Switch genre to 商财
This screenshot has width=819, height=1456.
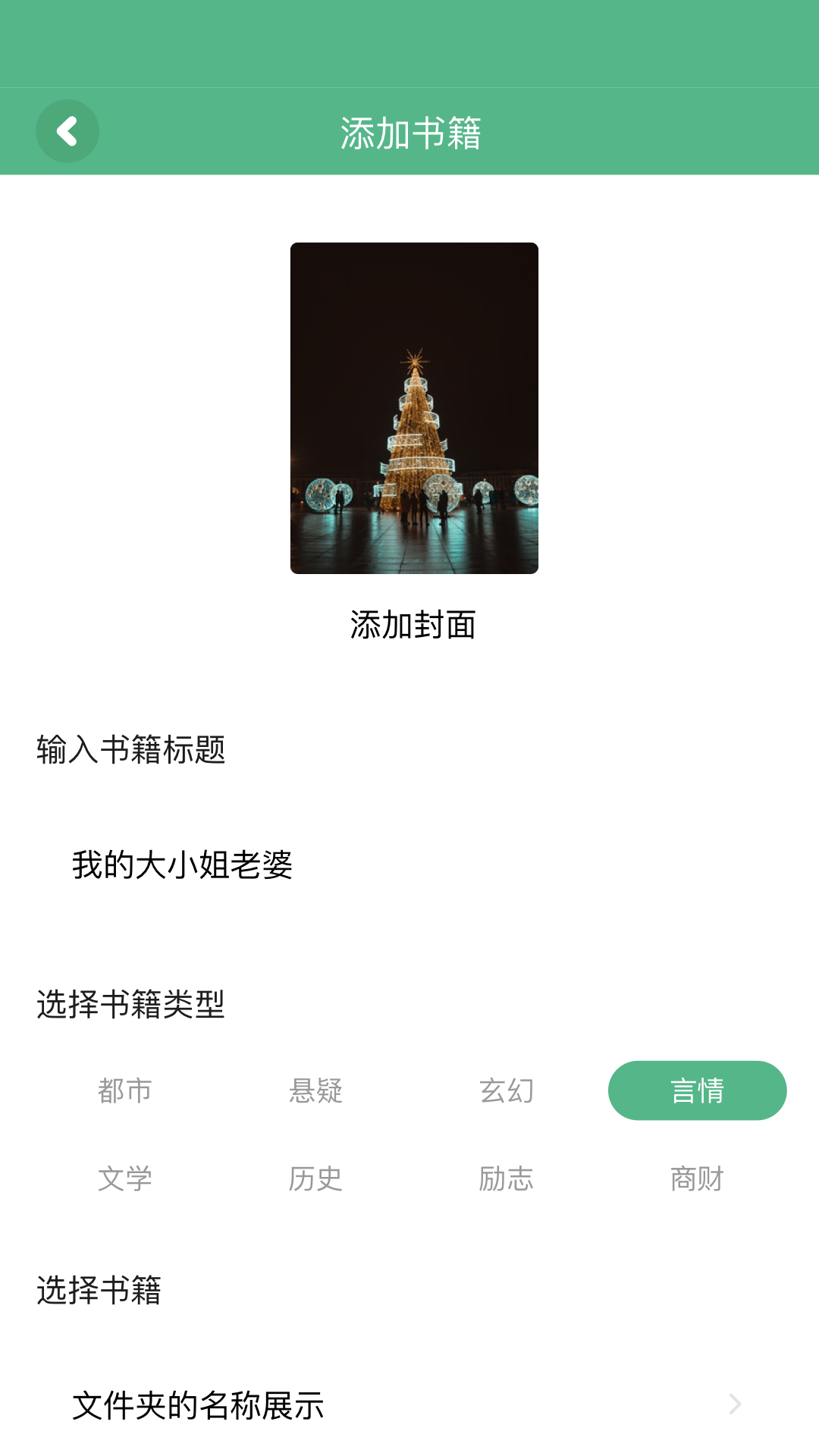coord(697,1178)
